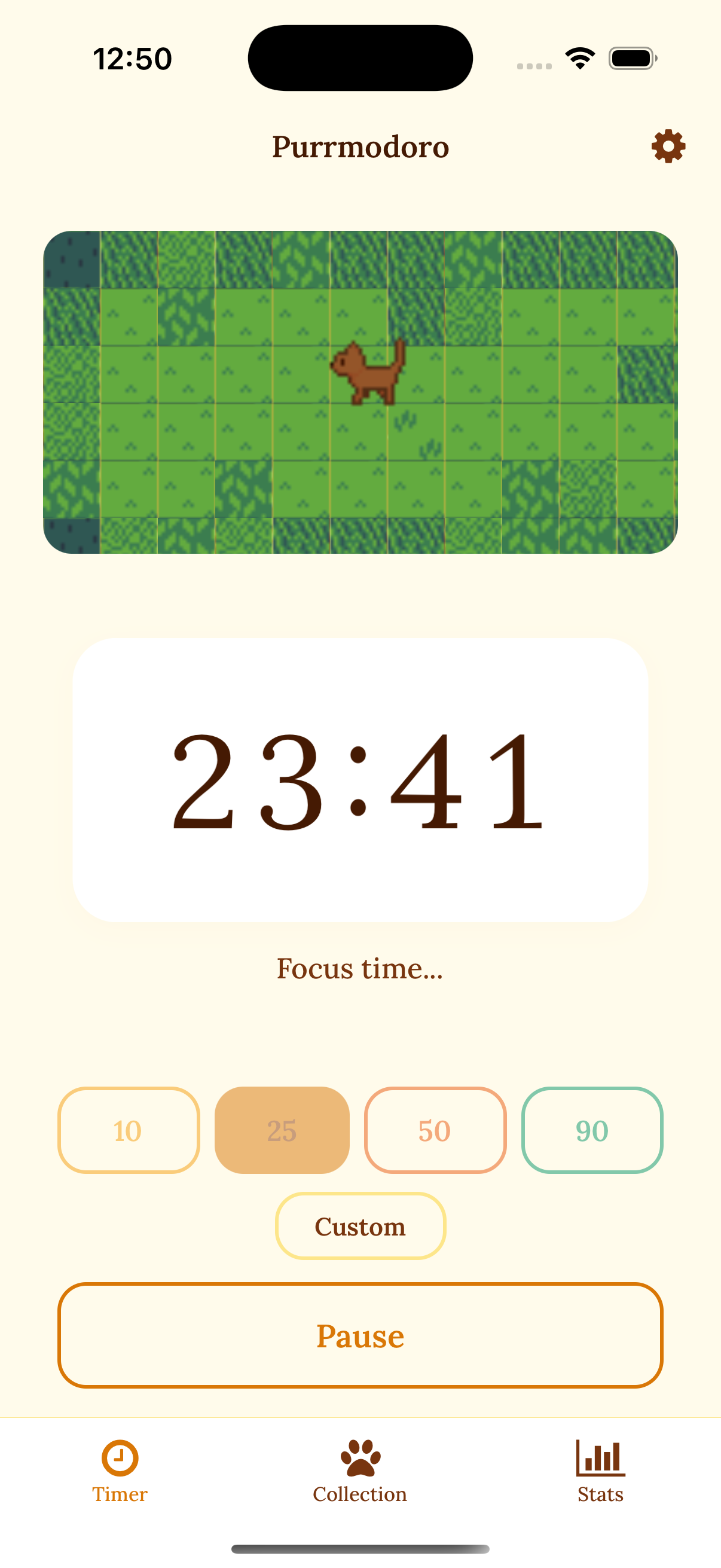Pause the focus timer

360,1335
